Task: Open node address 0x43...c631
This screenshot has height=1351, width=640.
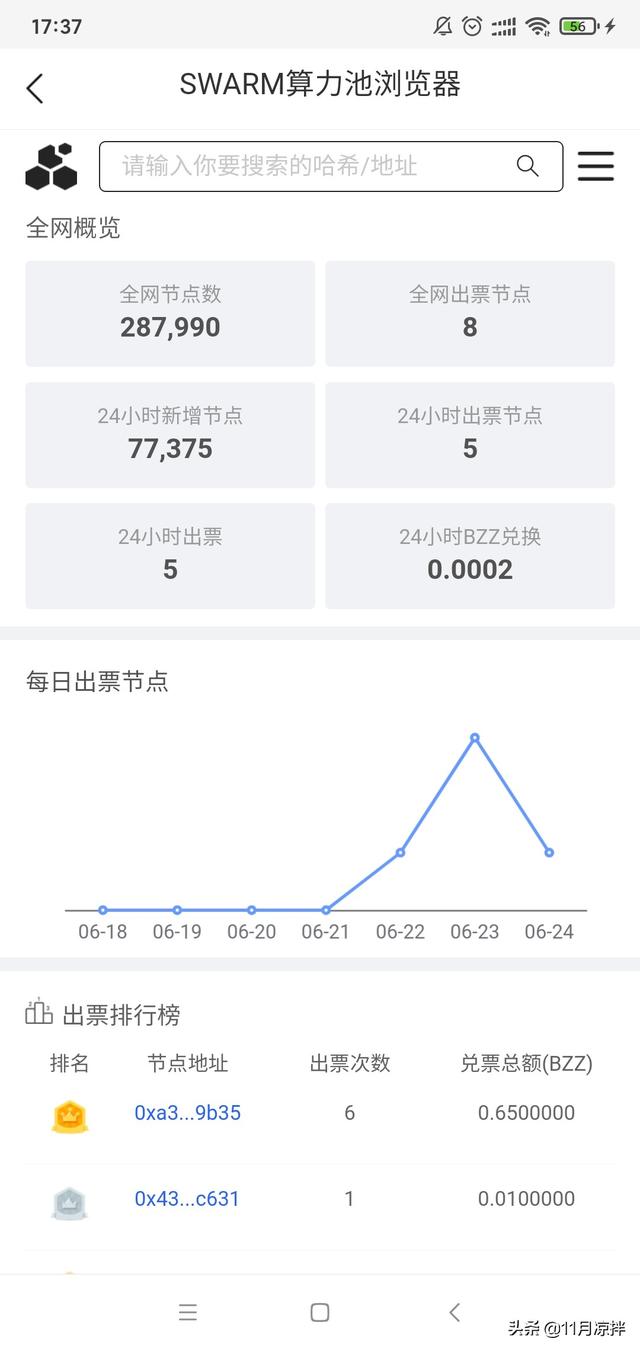Action: click(x=187, y=1198)
